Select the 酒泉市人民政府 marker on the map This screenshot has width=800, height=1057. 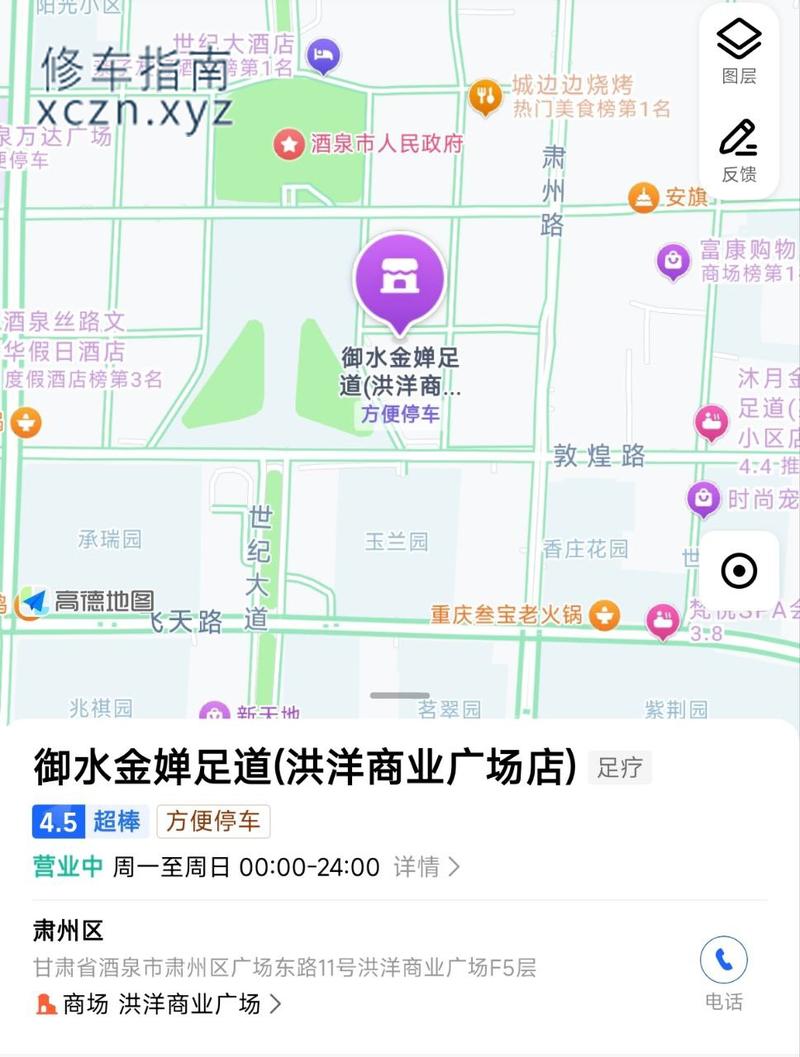[x=289, y=144]
